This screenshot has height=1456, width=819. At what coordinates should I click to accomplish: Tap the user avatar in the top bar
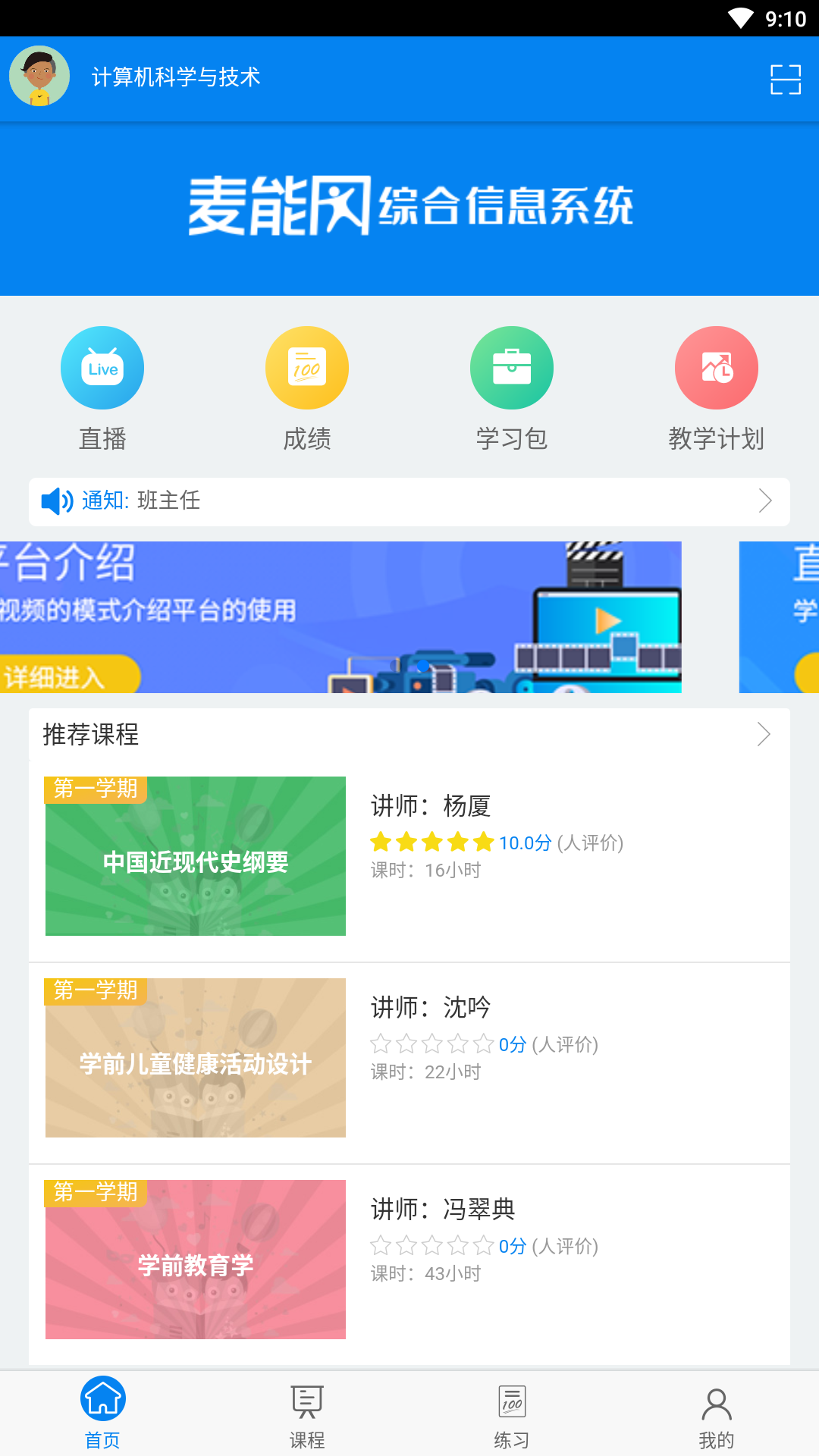38,77
